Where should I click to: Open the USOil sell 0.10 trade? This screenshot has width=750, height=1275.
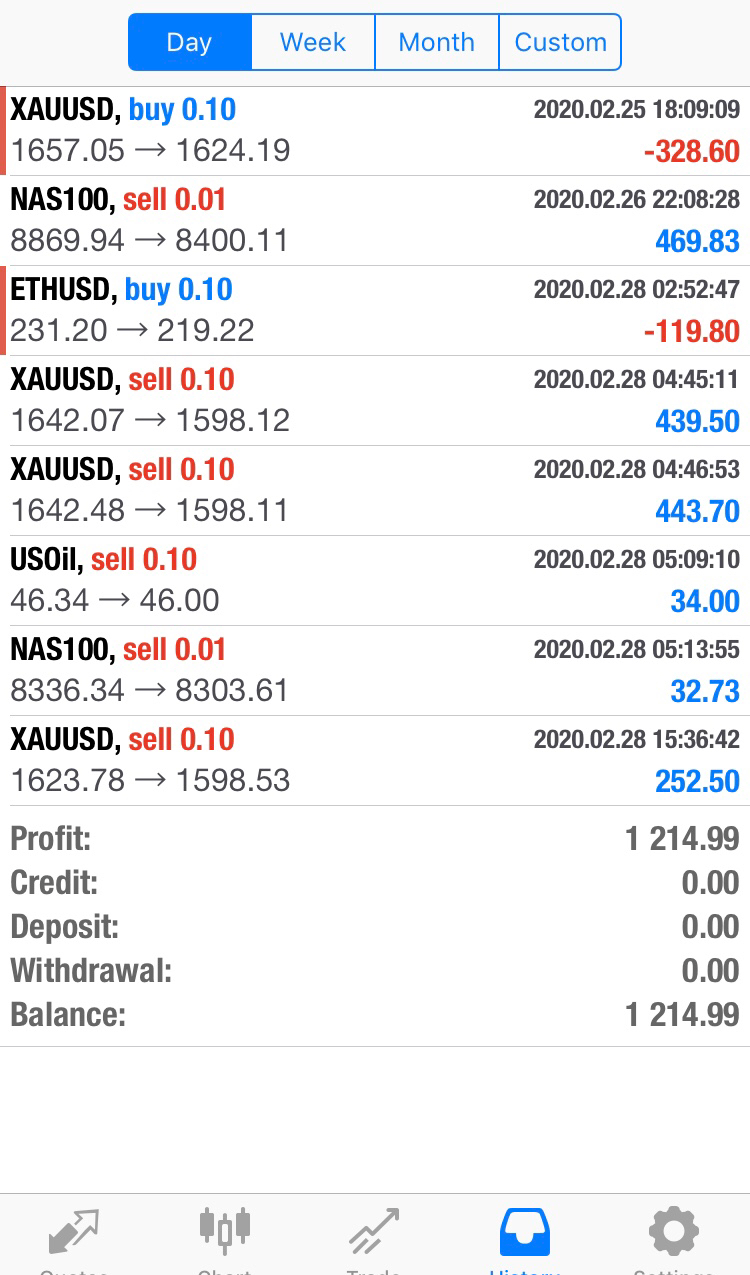(x=375, y=581)
